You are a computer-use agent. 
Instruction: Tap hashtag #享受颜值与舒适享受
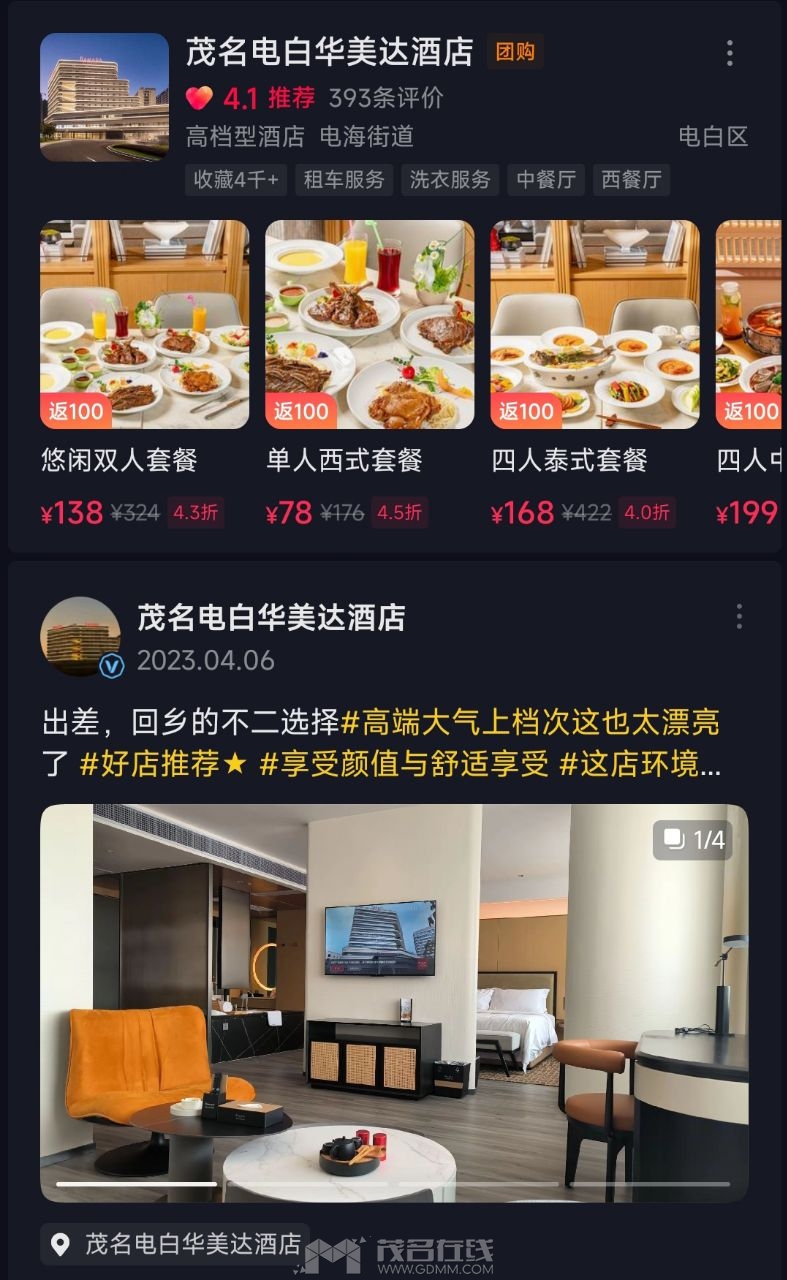(404, 765)
